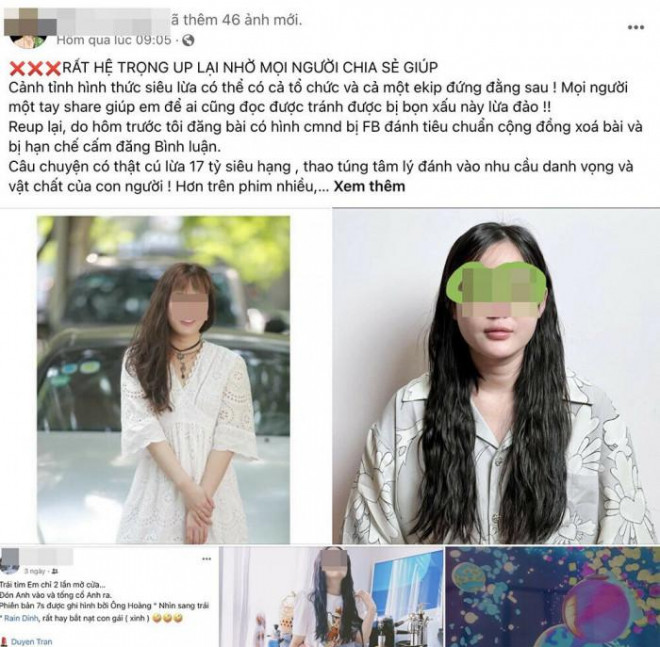Image resolution: width=660 pixels, height=647 pixels.
Task: Open the post timestamp Hôm qua lúc 09:05
Action: [113, 40]
